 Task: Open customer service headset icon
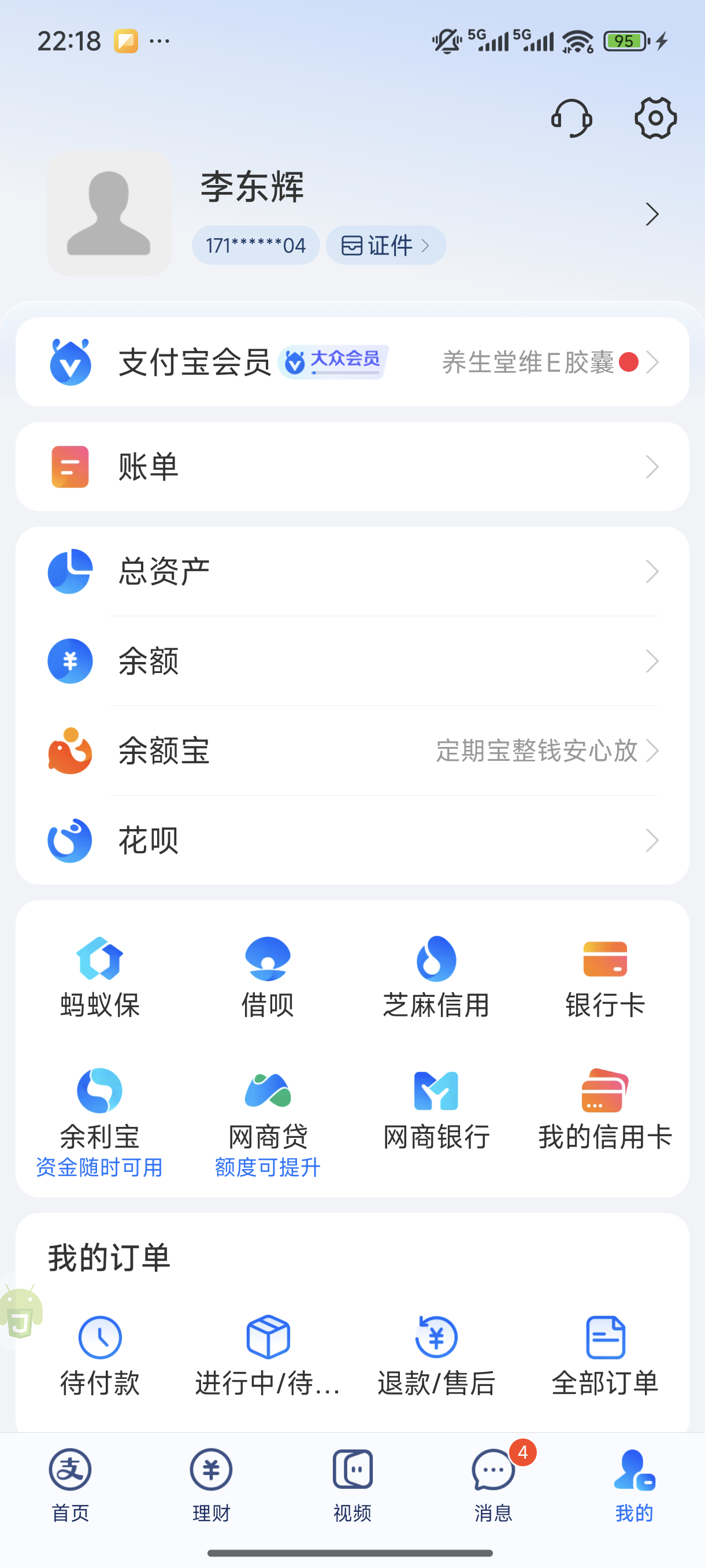point(571,118)
